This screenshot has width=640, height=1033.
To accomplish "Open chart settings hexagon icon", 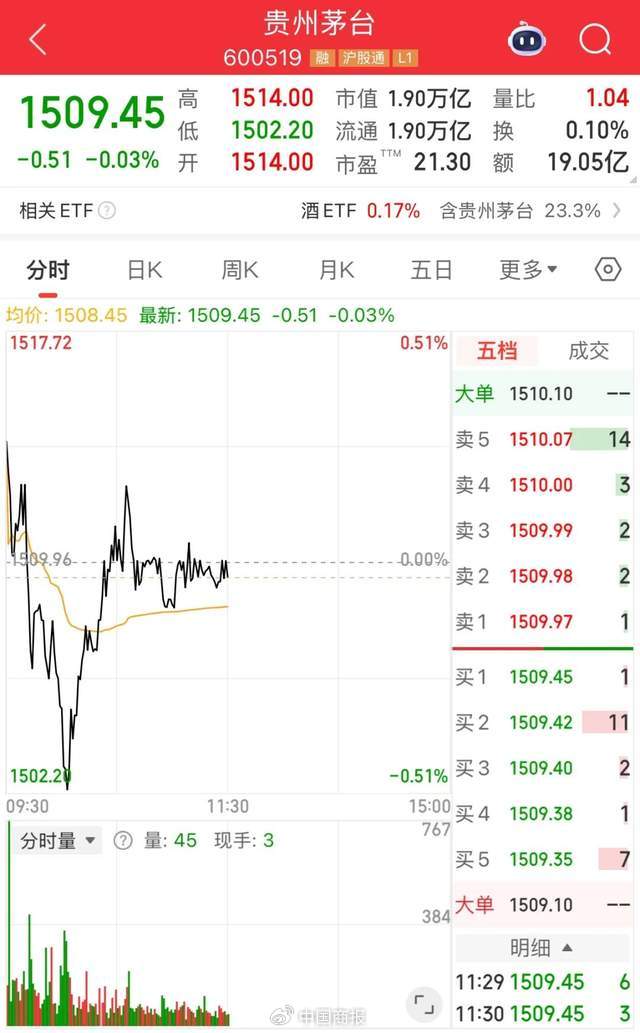I will pyautogui.click(x=608, y=269).
